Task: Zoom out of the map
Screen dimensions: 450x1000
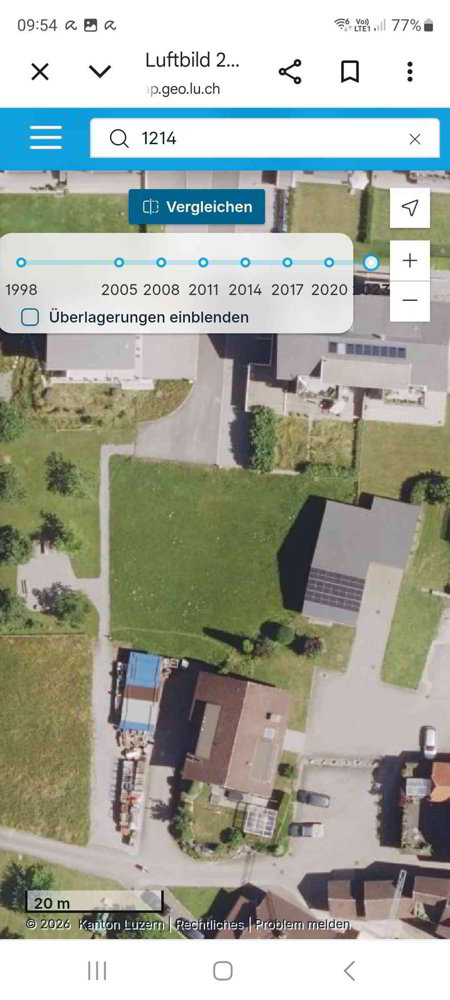Action: pos(410,300)
